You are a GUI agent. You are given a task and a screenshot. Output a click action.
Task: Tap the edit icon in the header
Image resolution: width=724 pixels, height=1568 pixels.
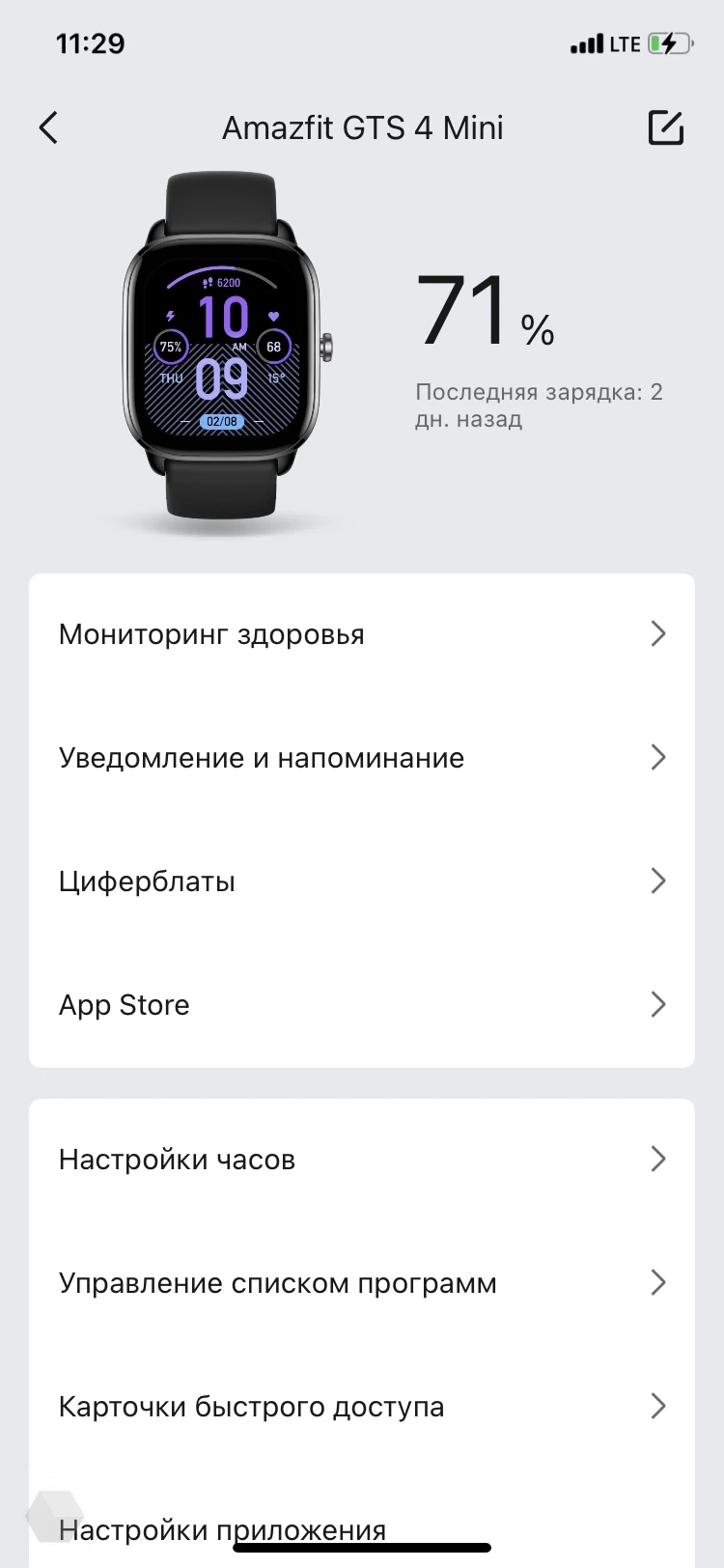tap(665, 127)
